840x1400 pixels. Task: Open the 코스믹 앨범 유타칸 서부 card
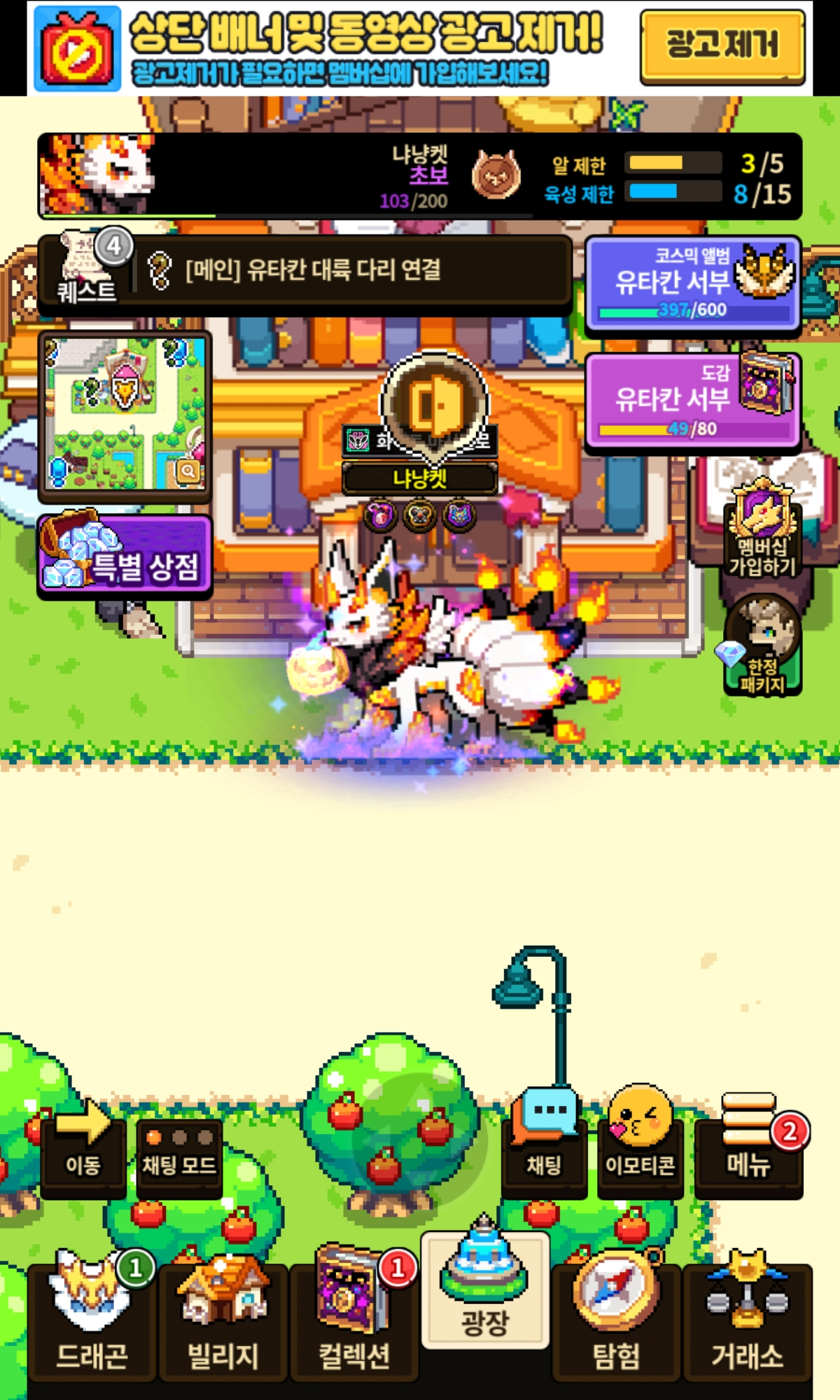(x=692, y=283)
